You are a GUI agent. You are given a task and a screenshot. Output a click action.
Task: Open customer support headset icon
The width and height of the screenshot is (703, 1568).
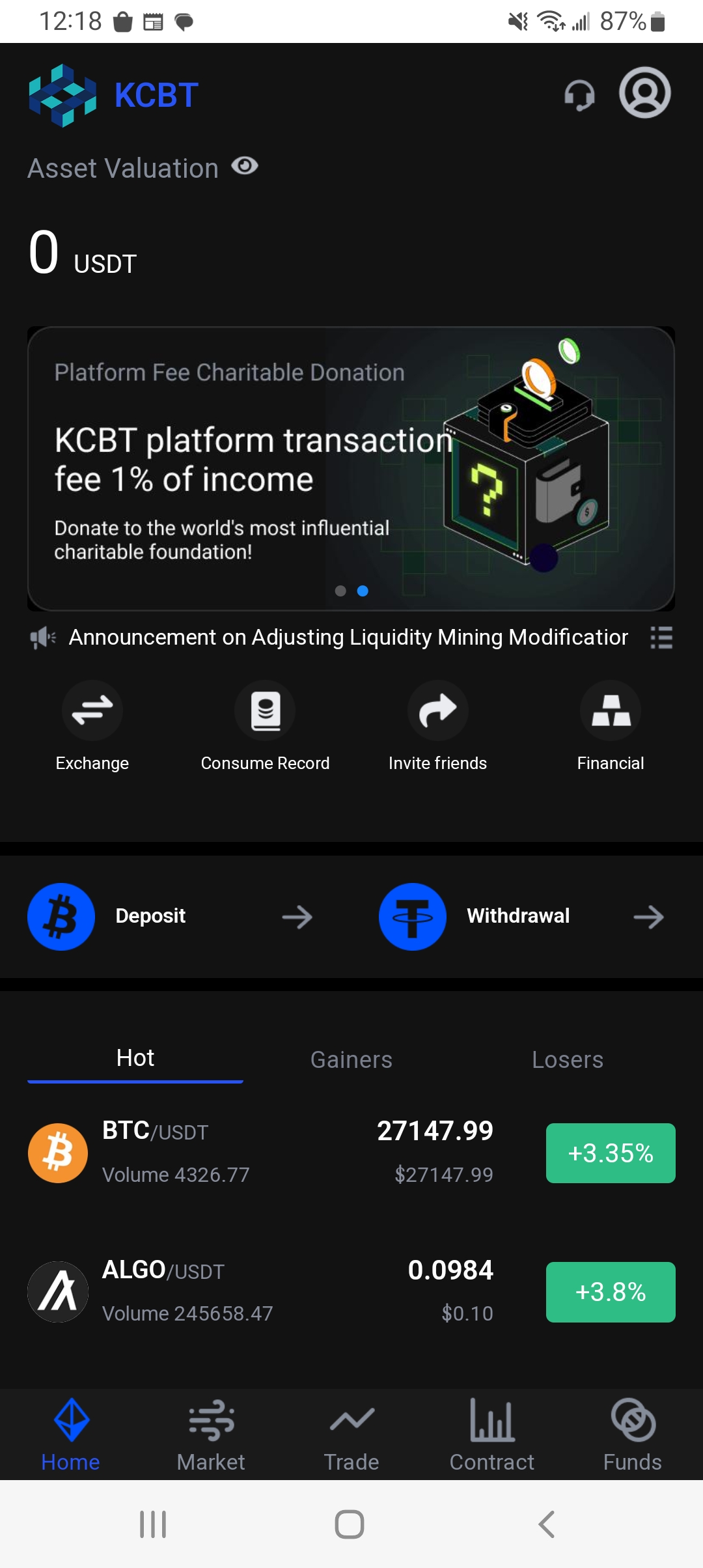[x=579, y=95]
